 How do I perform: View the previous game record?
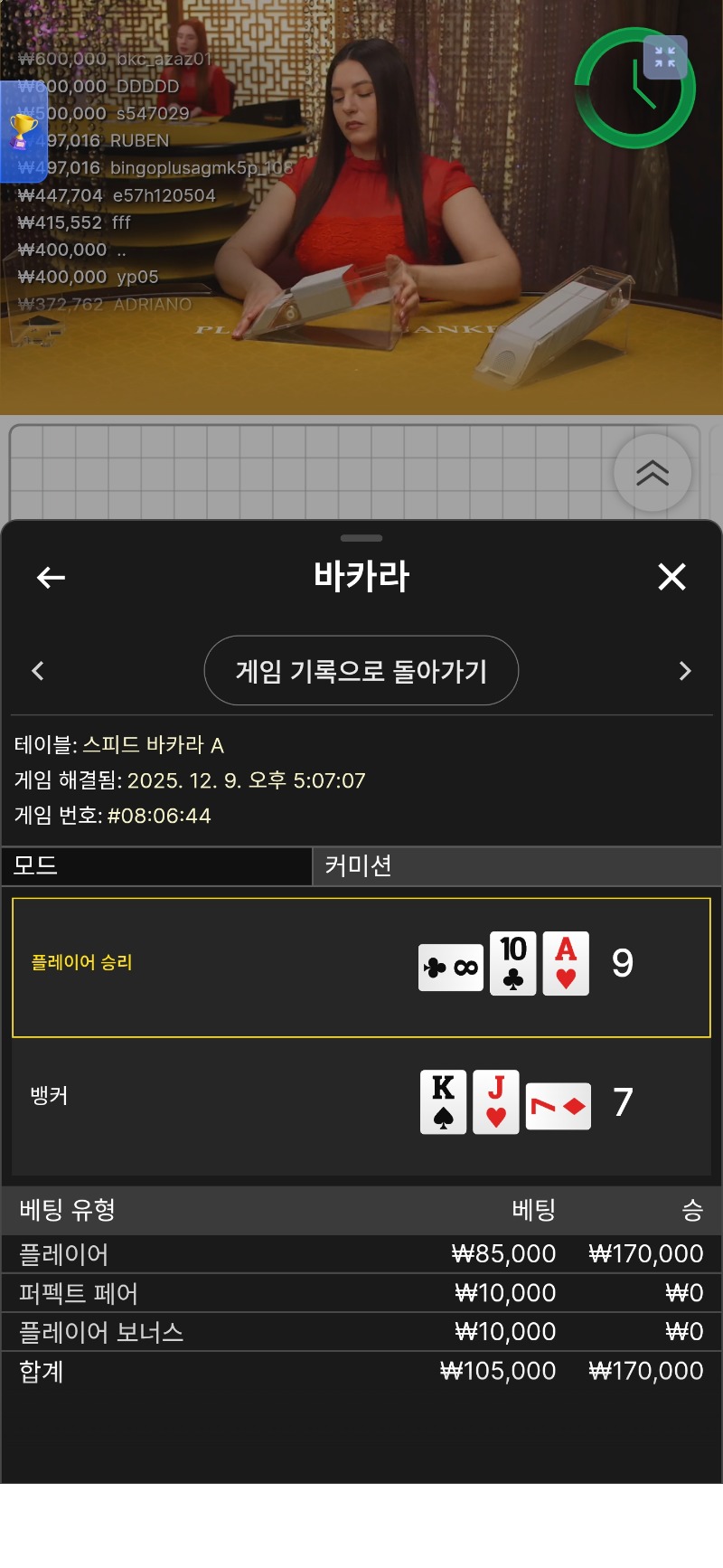tap(38, 671)
